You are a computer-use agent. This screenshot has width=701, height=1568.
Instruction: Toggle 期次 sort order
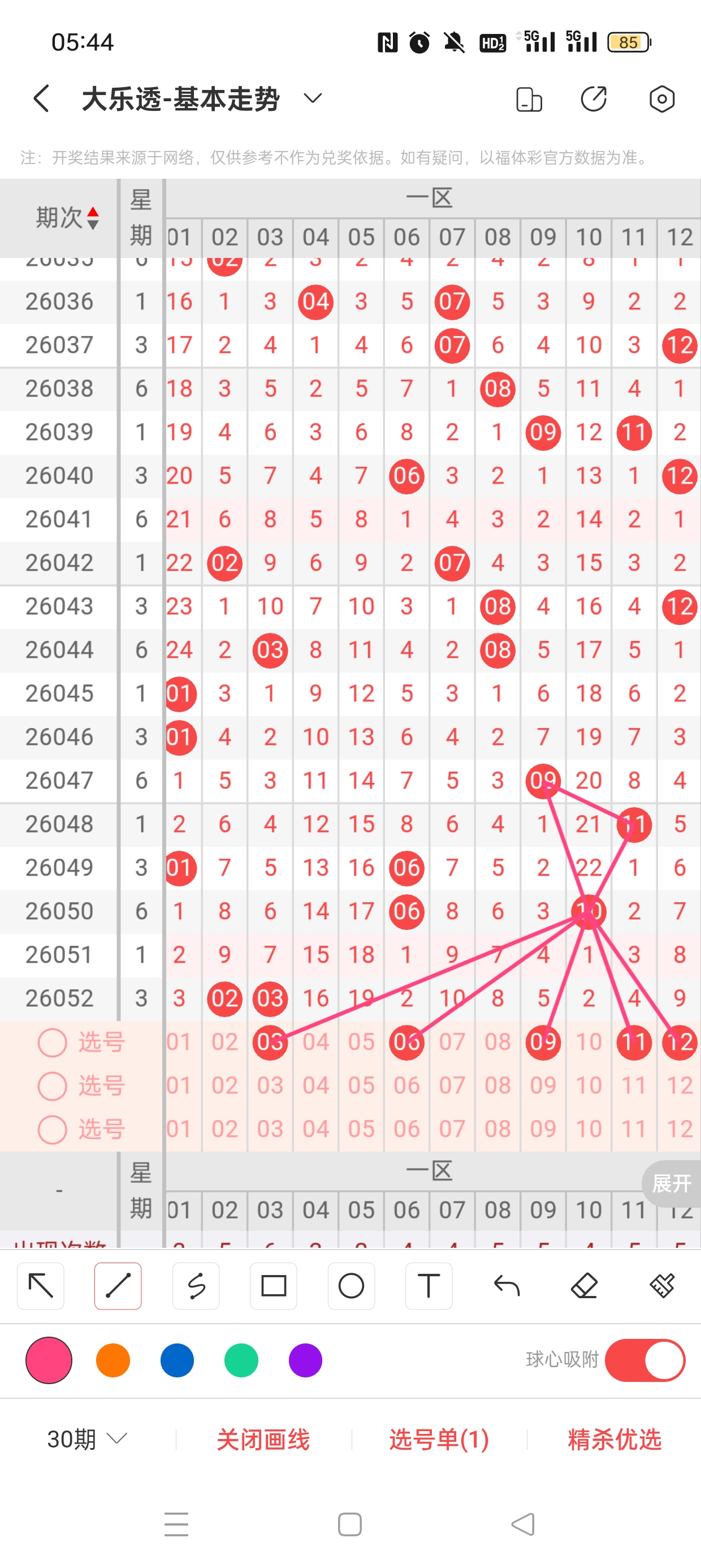(x=67, y=217)
